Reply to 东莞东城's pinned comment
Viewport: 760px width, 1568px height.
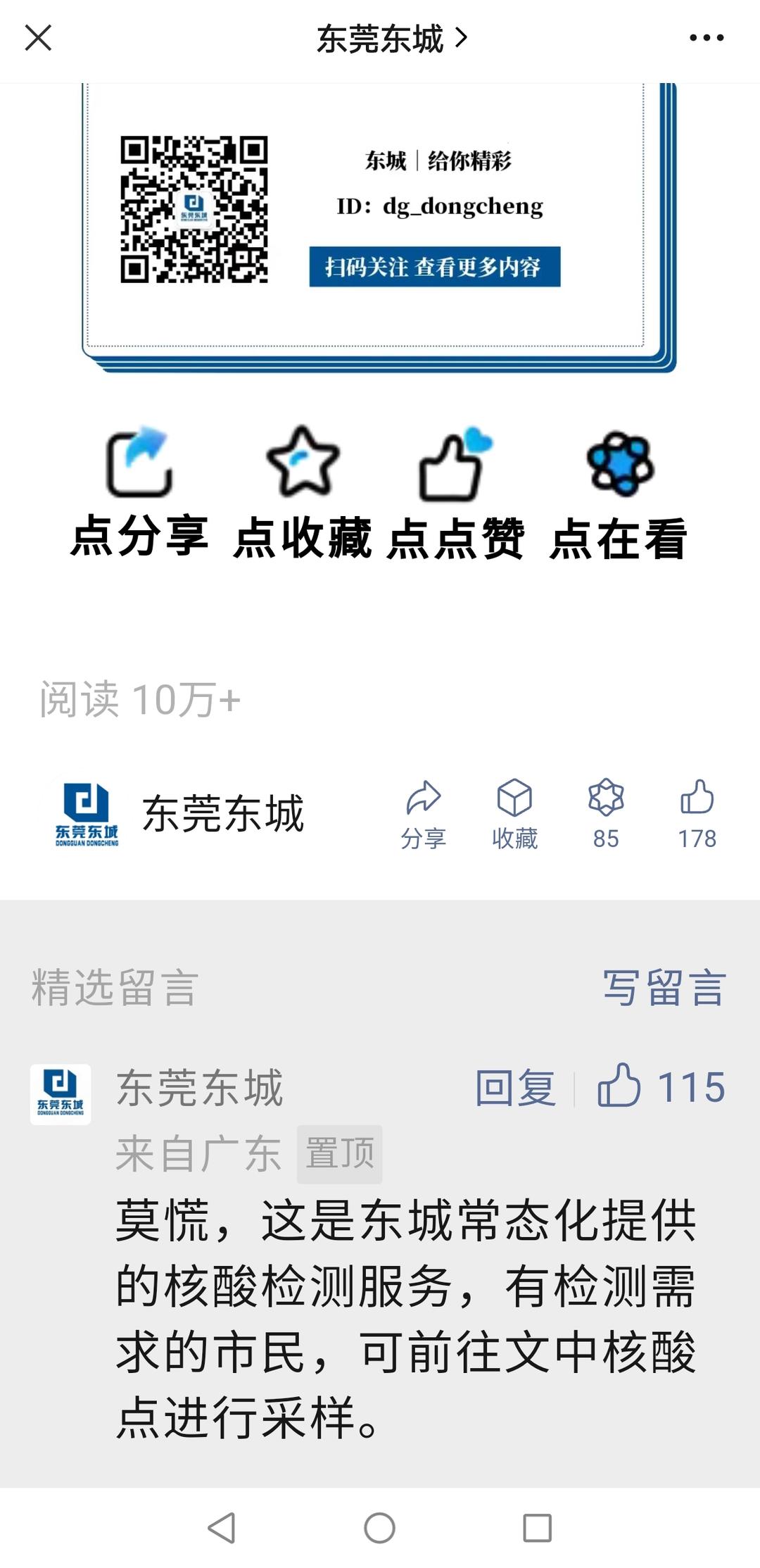pos(516,1087)
